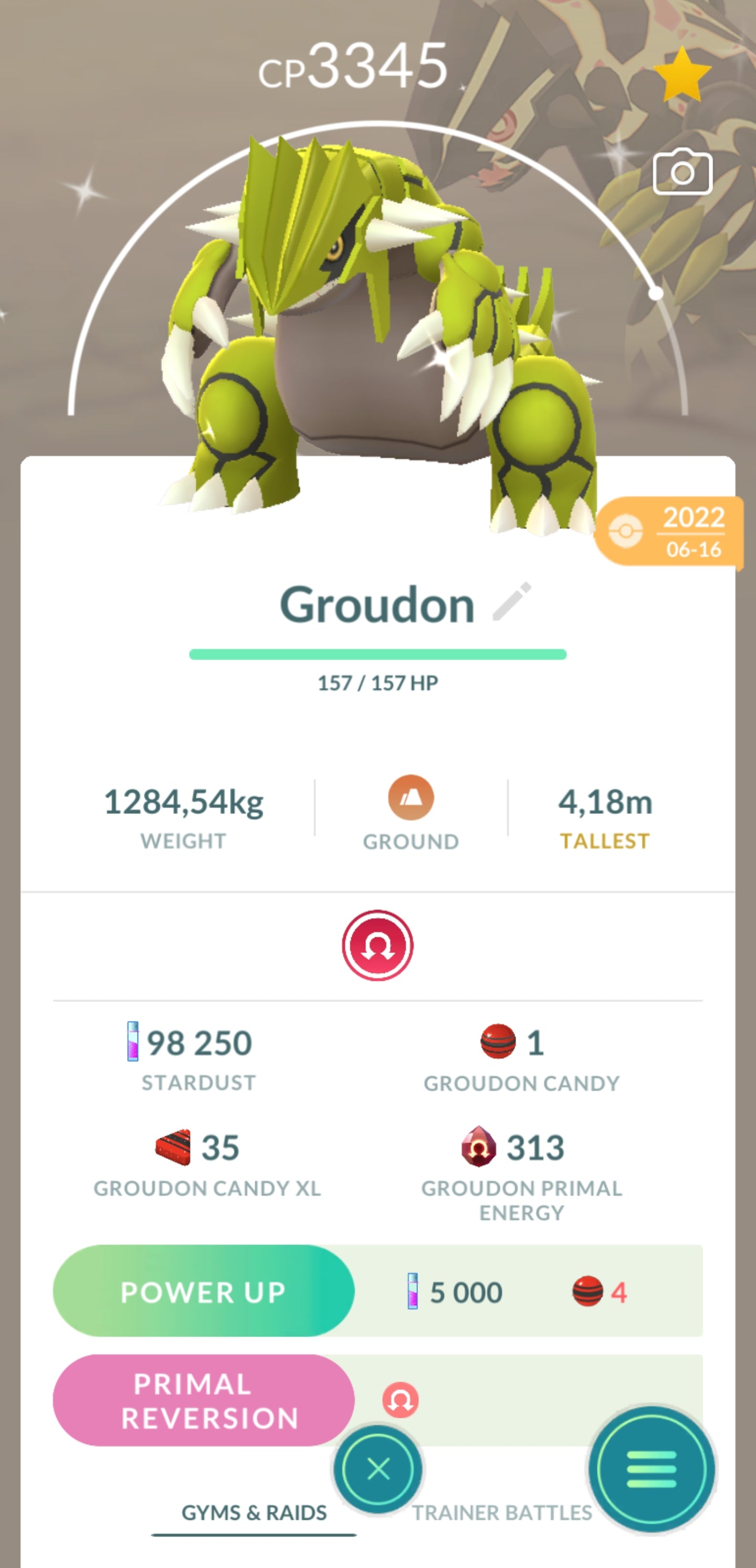Select the Gyms & Raids tab
This screenshot has width=756, height=1568.
tap(254, 1512)
